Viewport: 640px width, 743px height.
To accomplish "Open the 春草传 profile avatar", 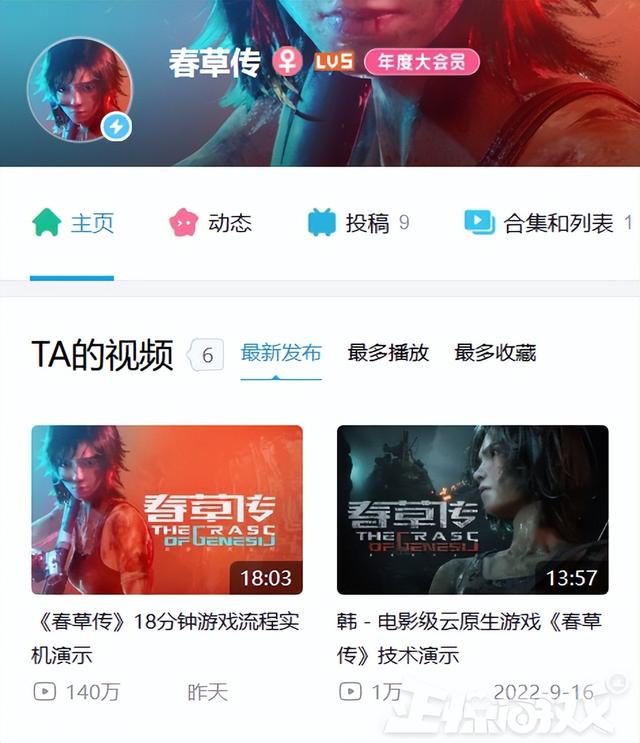I will [x=79, y=90].
